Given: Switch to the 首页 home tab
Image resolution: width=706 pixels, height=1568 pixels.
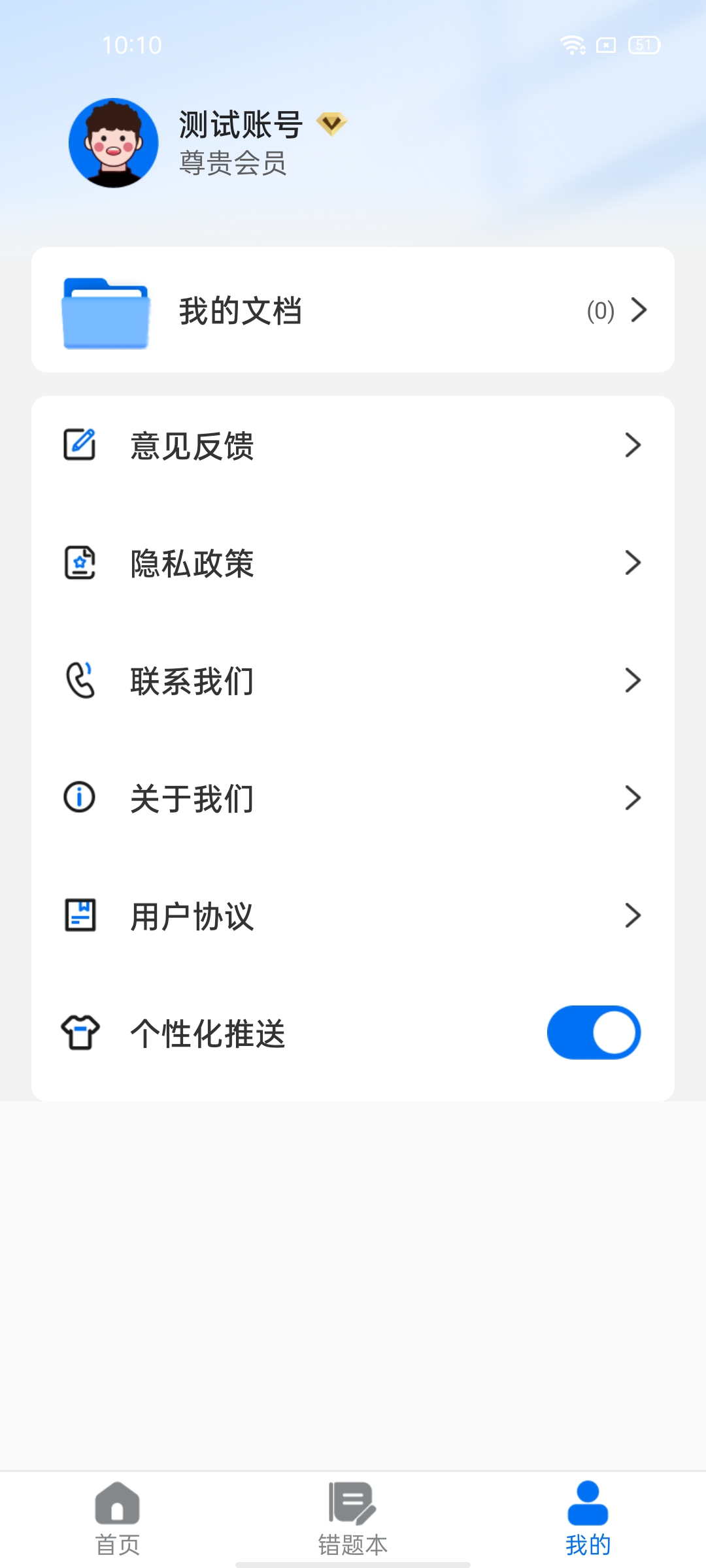Looking at the screenshot, I should click(x=118, y=1519).
